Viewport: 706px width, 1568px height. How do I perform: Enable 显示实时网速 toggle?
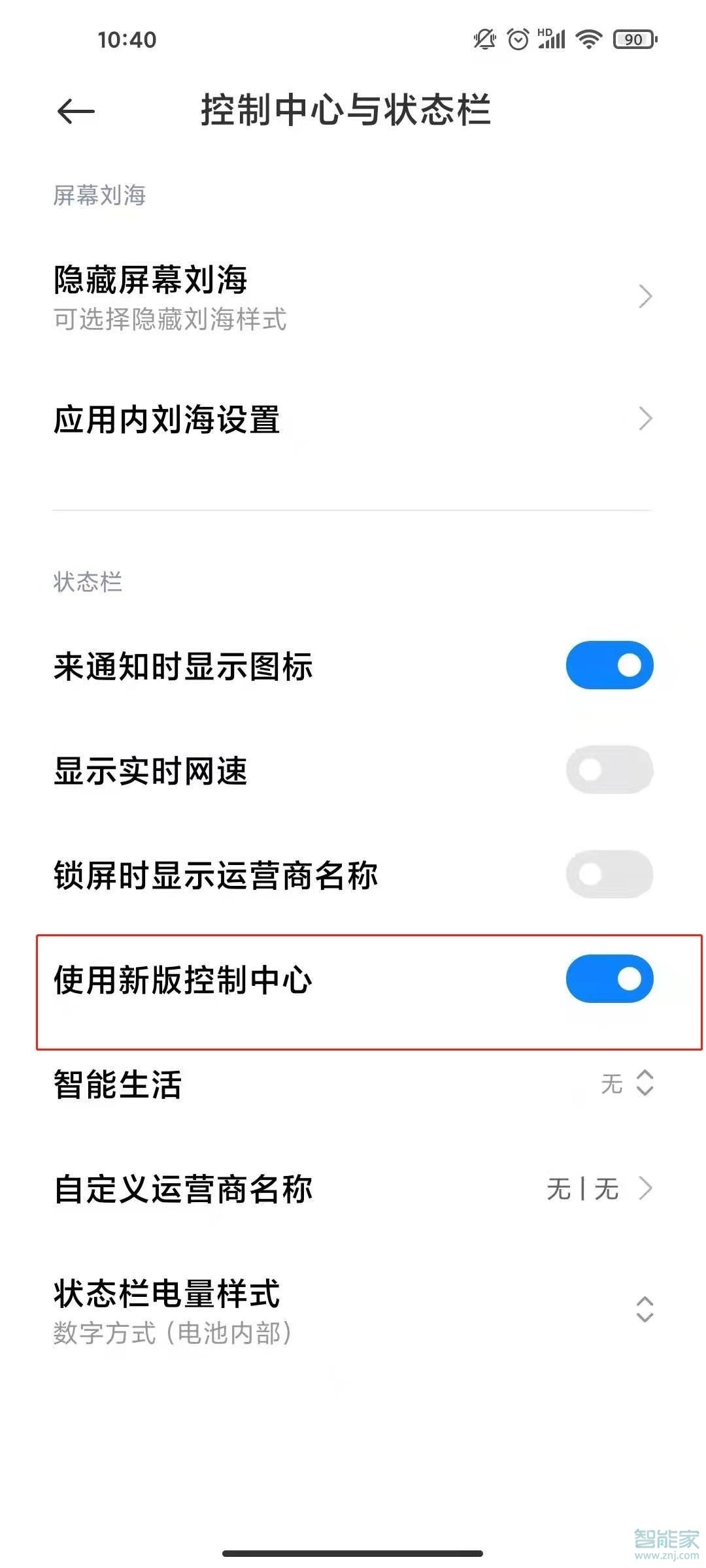pyautogui.click(x=609, y=770)
